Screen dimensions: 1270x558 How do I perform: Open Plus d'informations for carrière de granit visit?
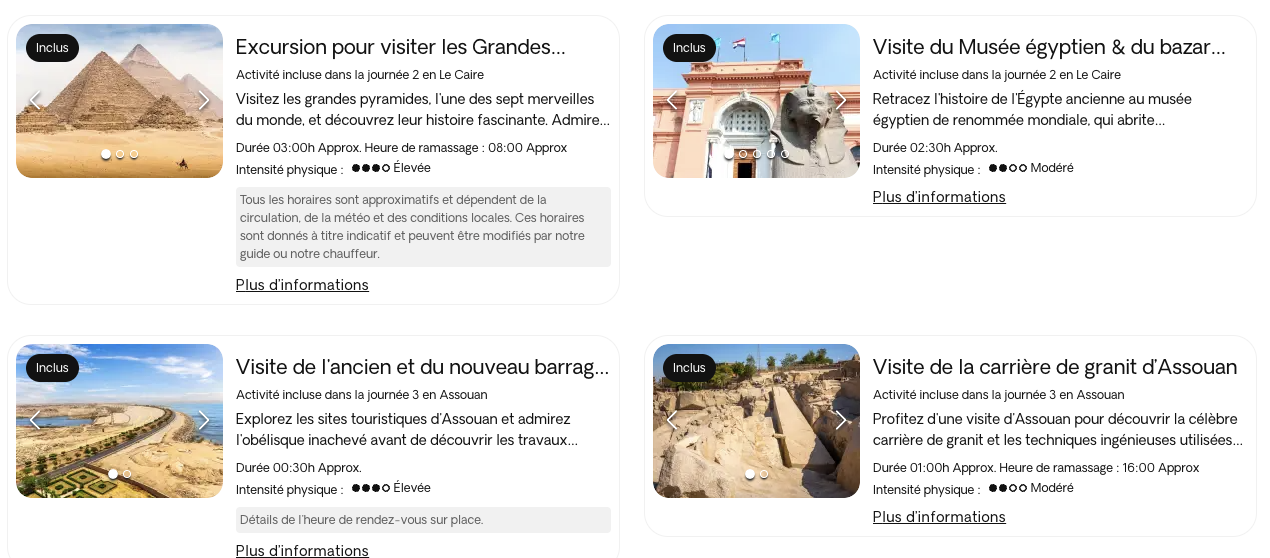[x=939, y=517]
